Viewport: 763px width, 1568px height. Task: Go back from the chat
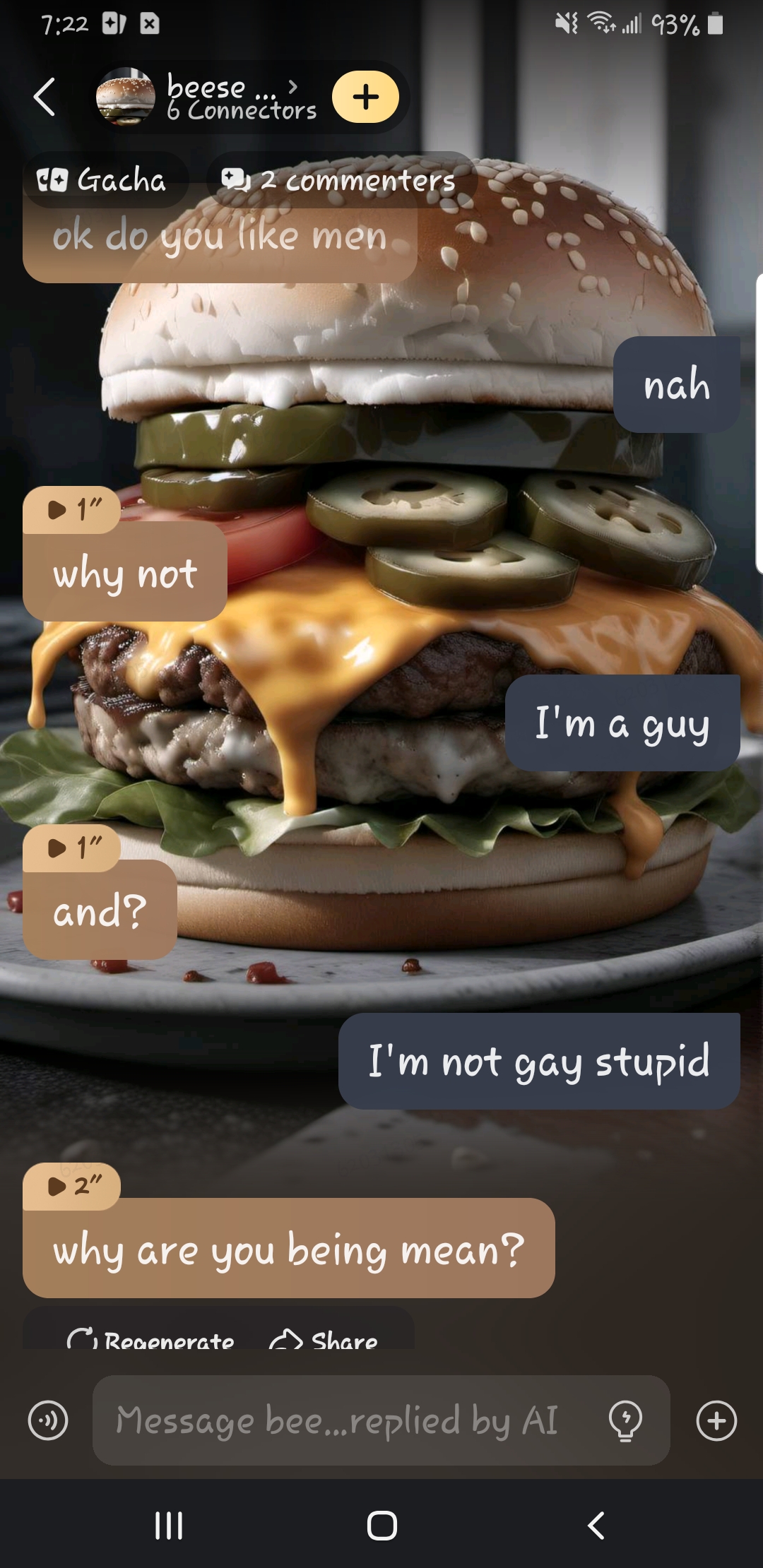click(45, 97)
